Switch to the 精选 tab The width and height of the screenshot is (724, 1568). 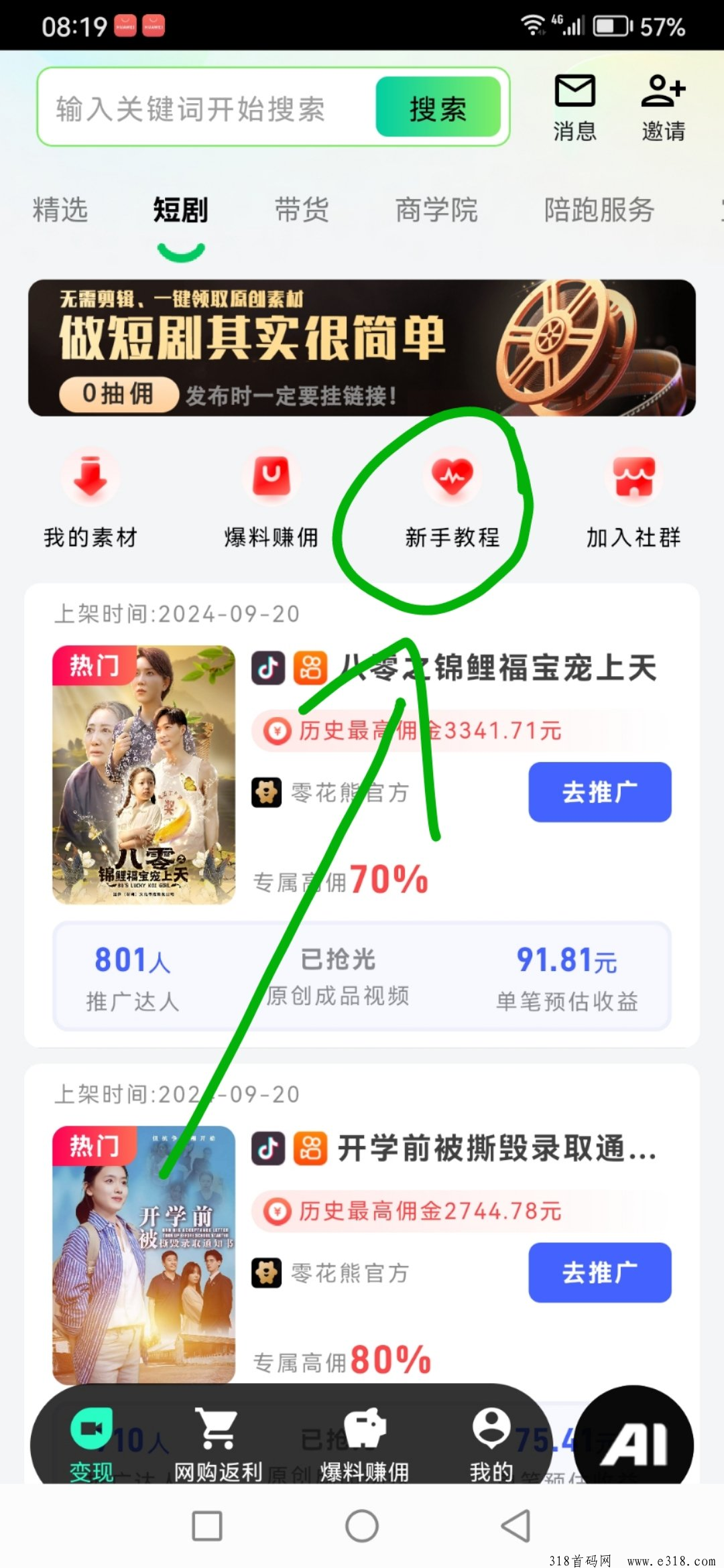[x=60, y=210]
